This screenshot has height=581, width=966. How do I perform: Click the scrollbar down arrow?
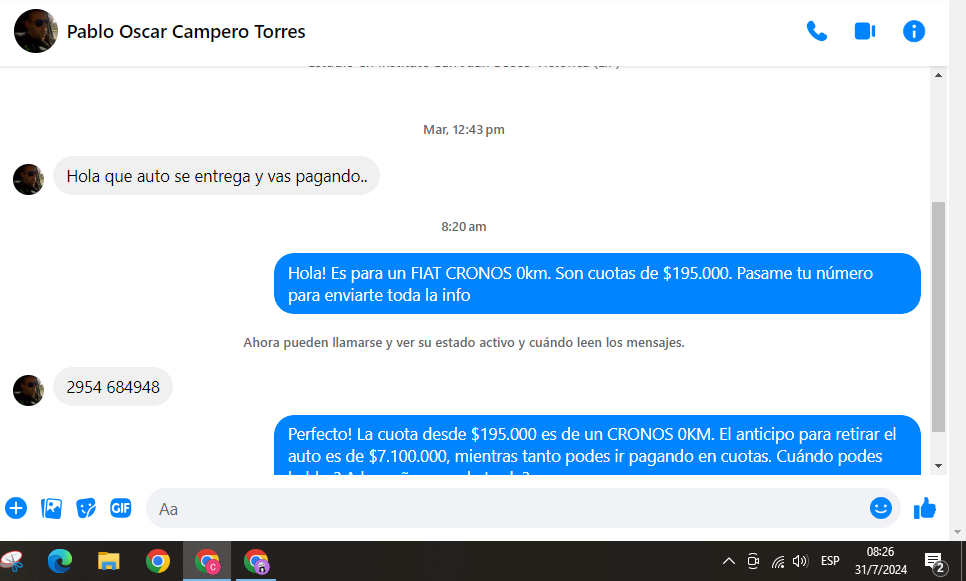click(x=938, y=466)
